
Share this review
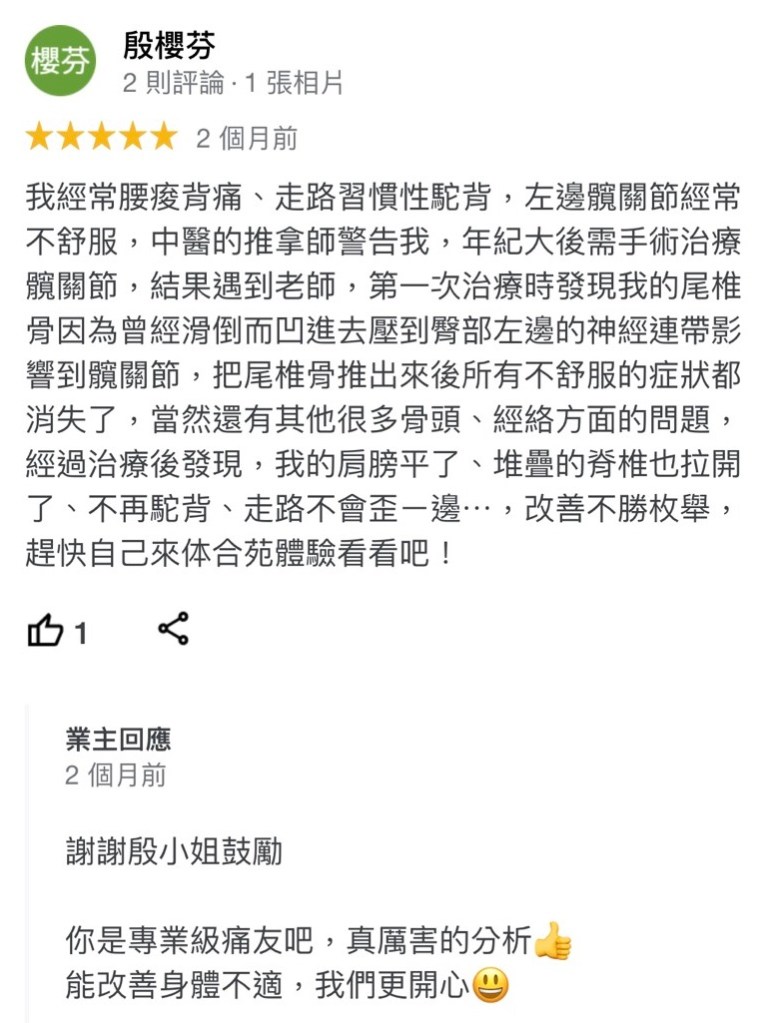coord(173,630)
